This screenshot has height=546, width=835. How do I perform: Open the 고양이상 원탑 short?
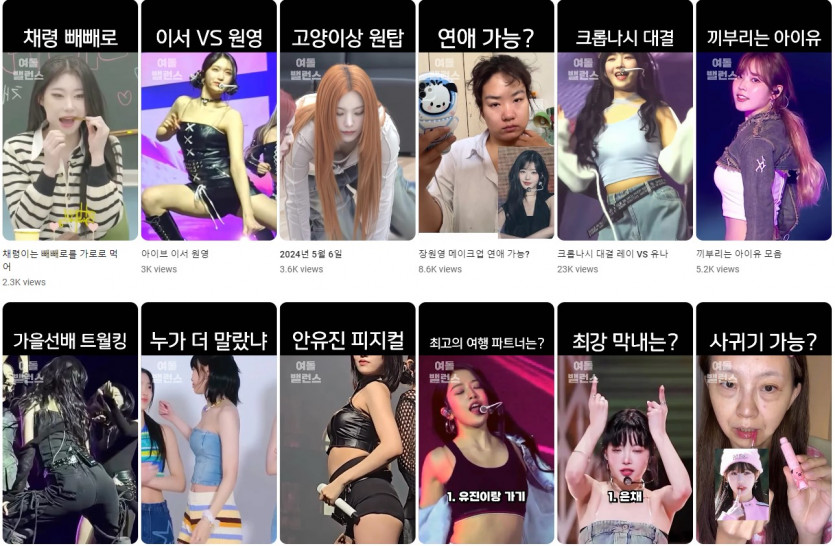pos(347,130)
